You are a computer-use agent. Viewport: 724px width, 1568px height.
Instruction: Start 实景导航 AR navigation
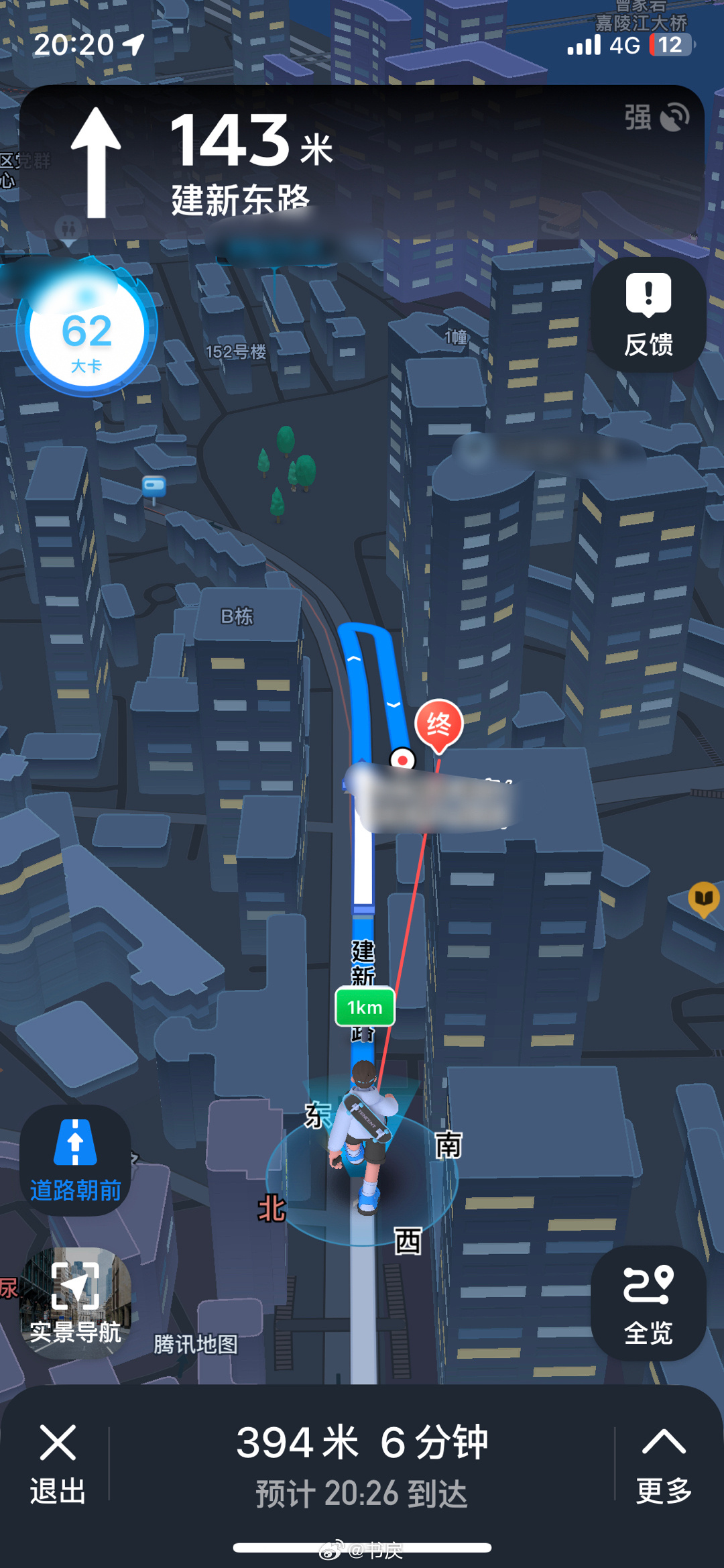[x=75, y=1302]
